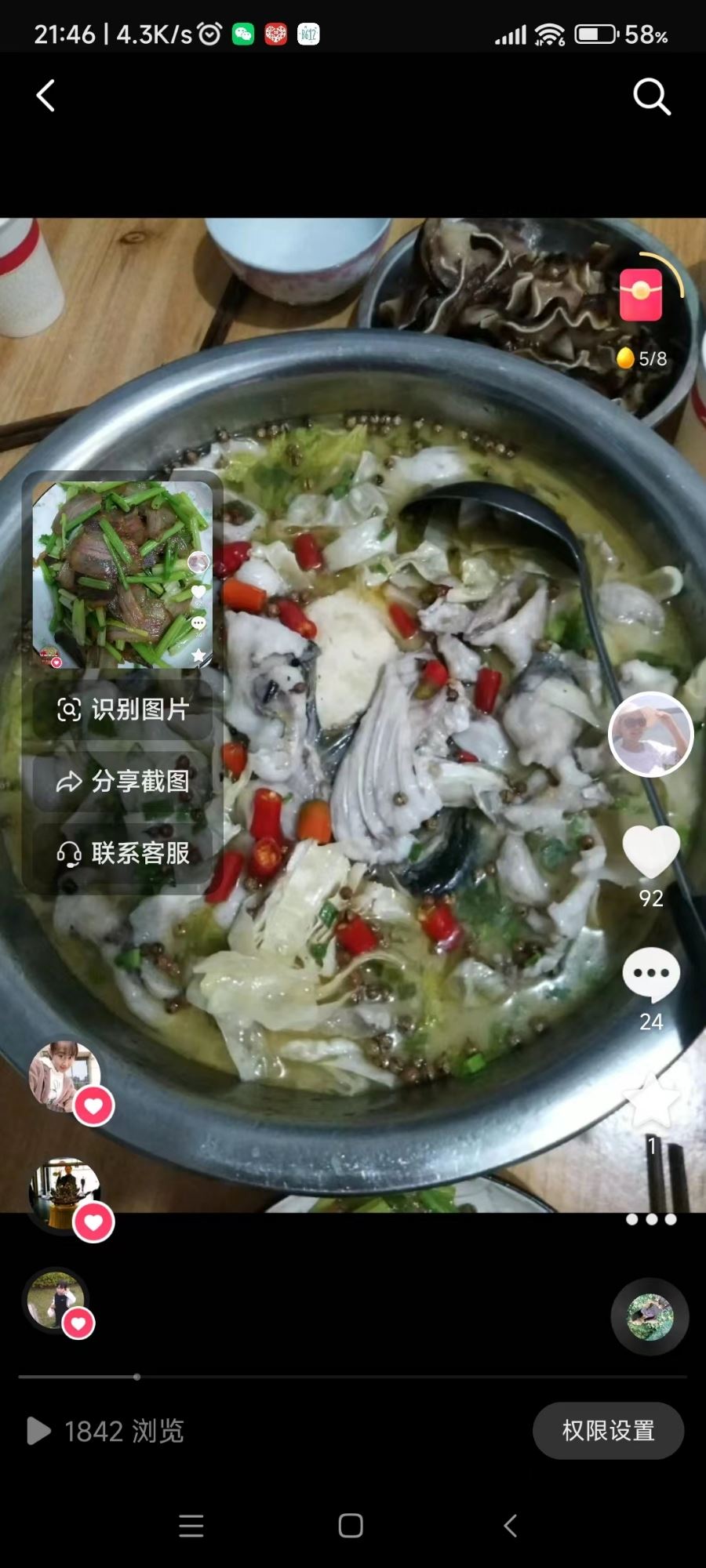Image resolution: width=706 pixels, height=1568 pixels.
Task: Contact support via 联系客服
Action: click(x=123, y=853)
